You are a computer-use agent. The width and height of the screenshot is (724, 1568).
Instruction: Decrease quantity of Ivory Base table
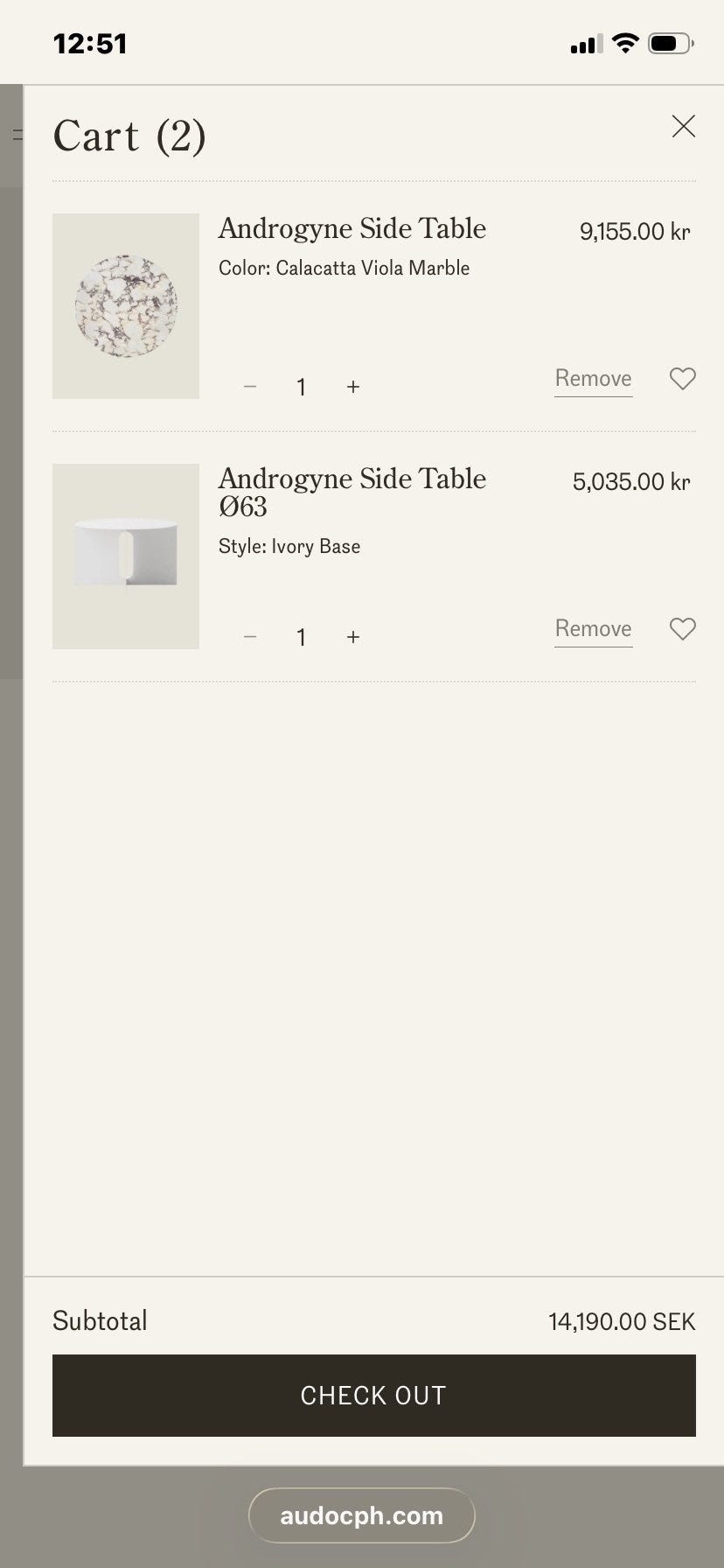(x=250, y=637)
